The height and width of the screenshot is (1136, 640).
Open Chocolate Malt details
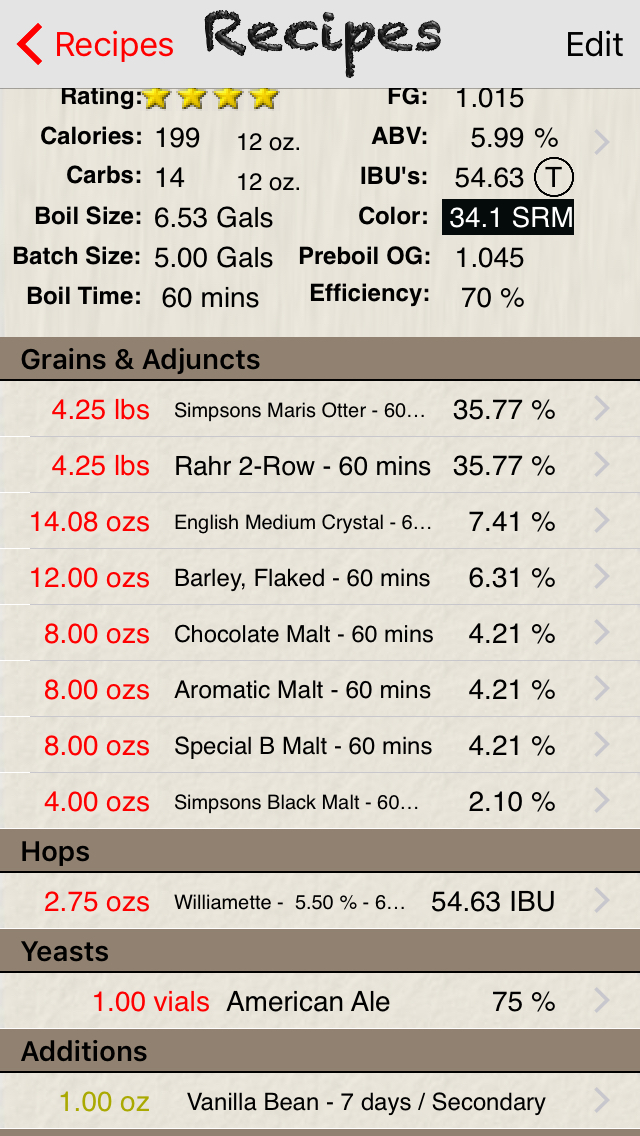320,633
